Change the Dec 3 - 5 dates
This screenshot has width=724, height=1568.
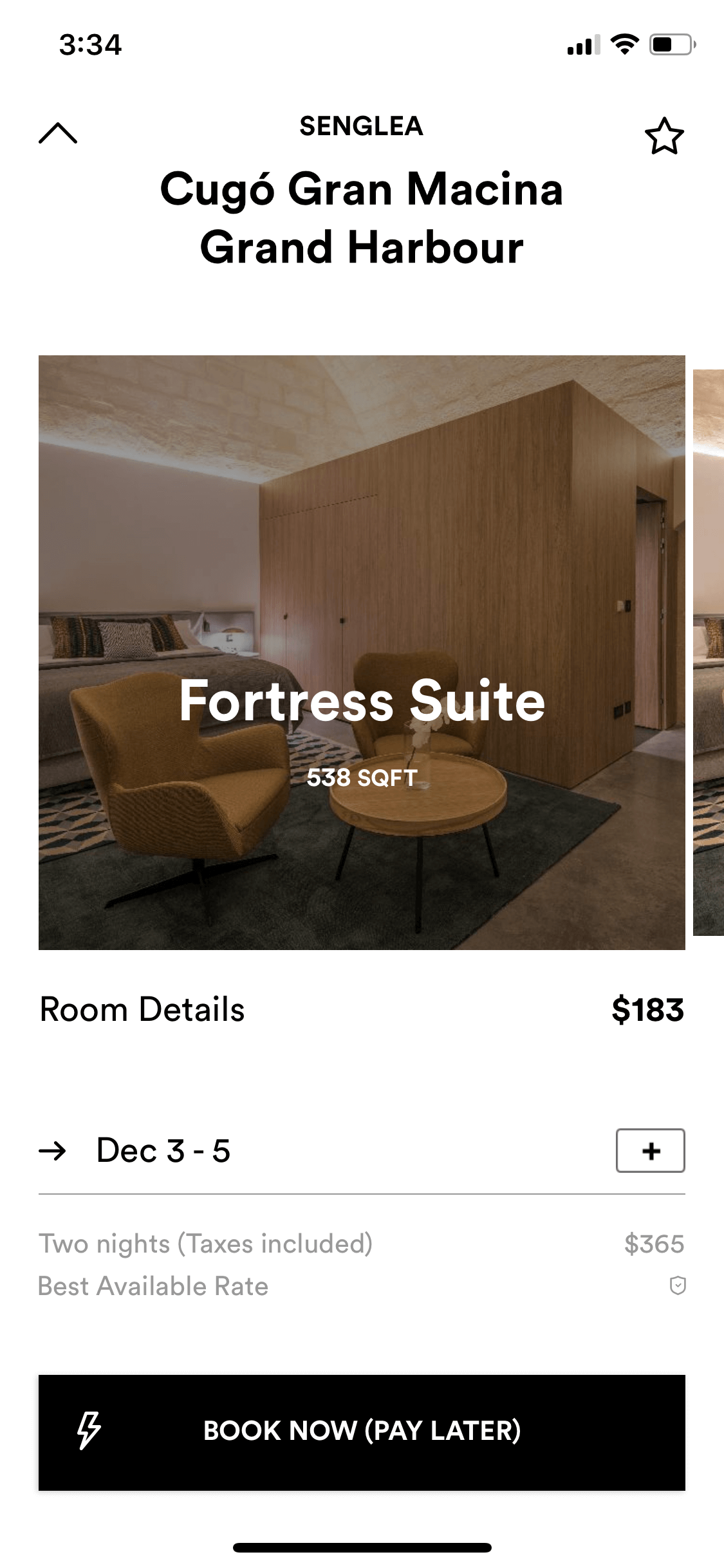coord(163,1150)
